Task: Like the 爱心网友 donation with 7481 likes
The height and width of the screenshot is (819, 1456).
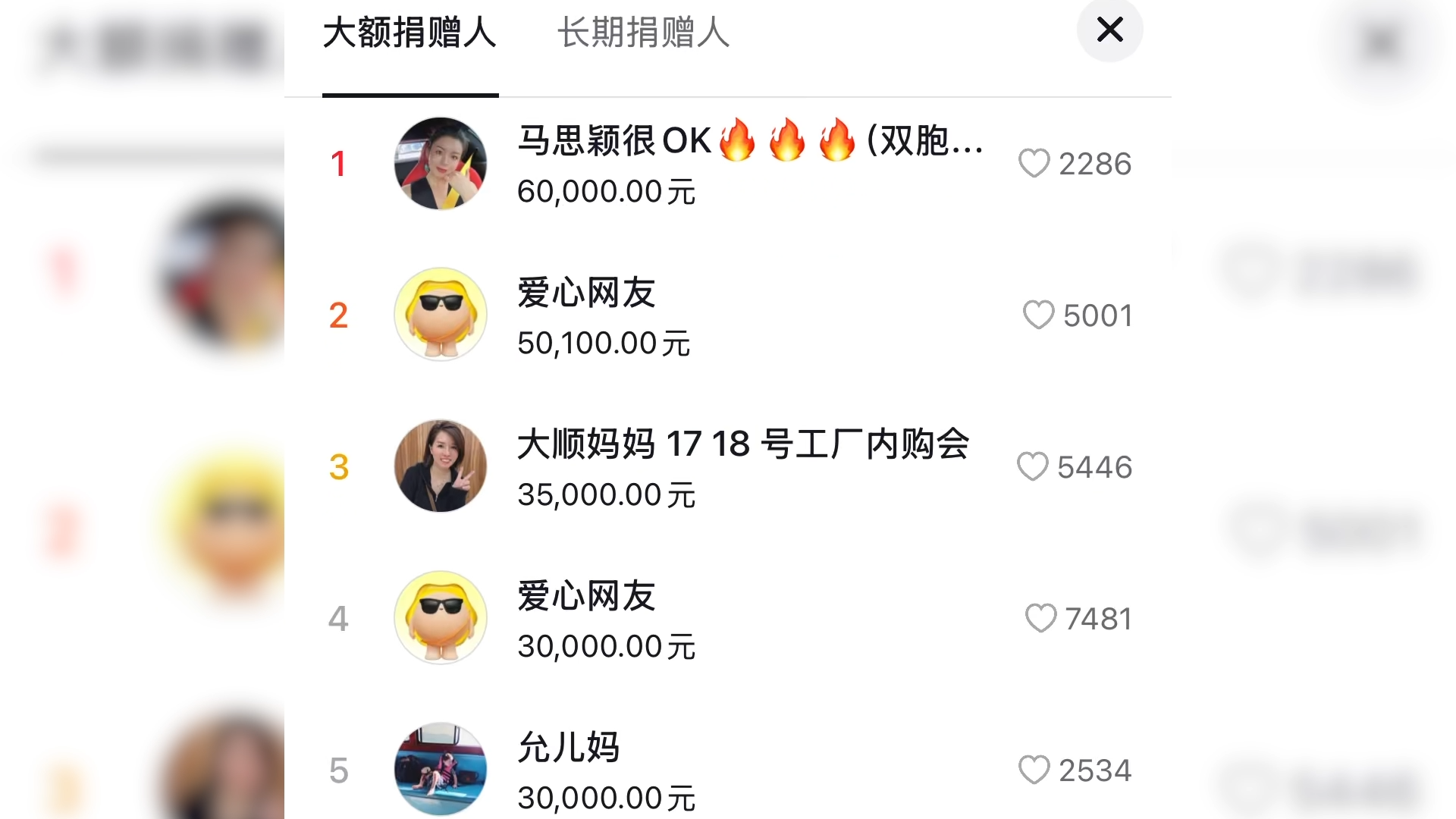Action: coord(1040,619)
